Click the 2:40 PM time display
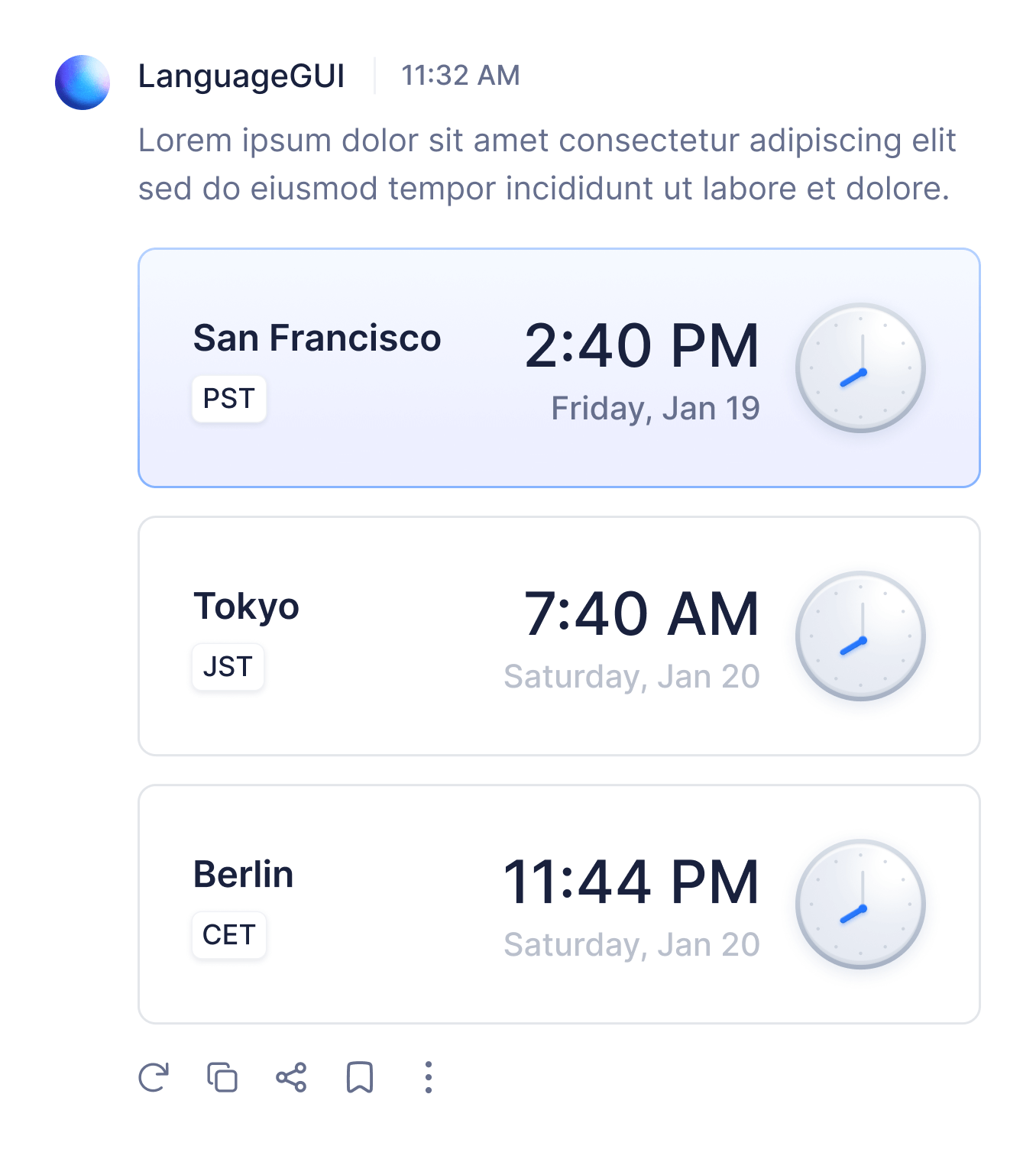1036x1149 pixels. tap(643, 345)
